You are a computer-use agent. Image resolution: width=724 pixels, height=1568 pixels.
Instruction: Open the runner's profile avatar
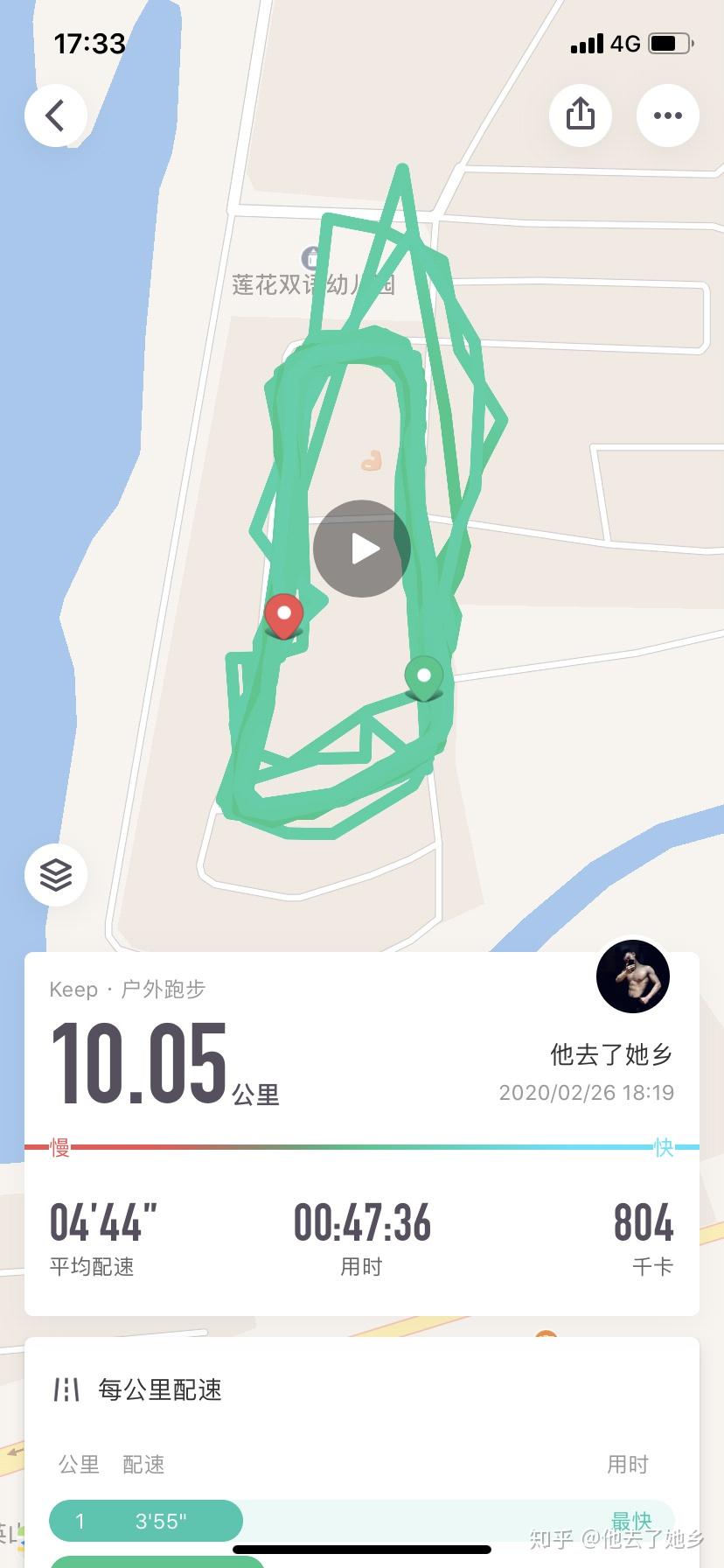633,976
